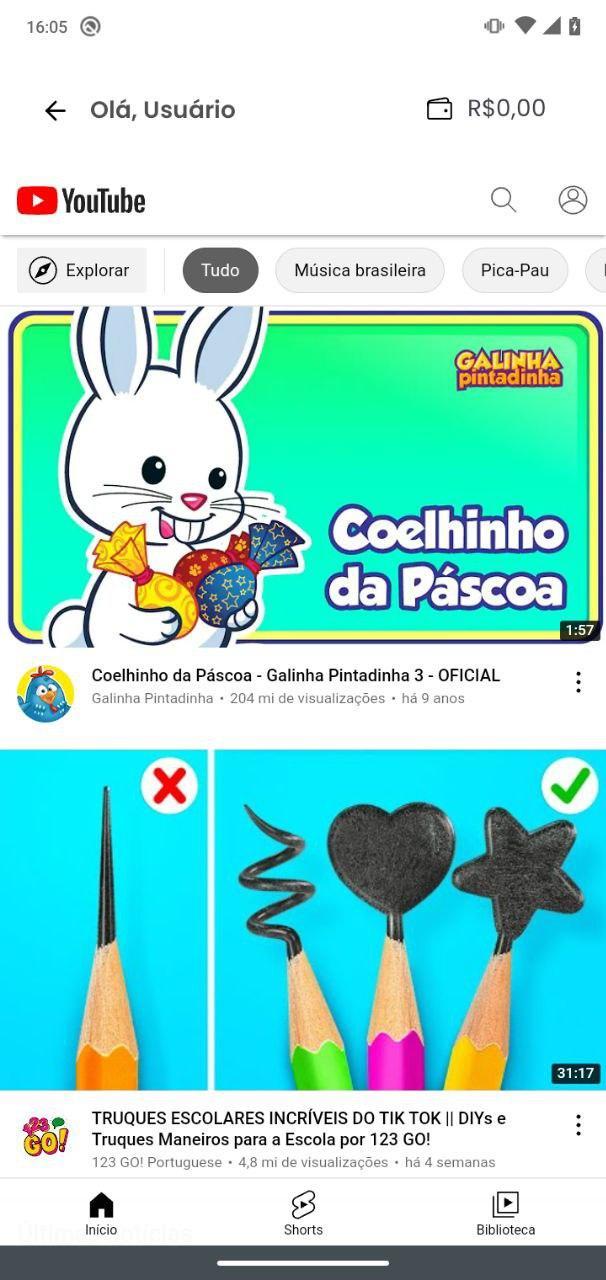Tap the YouTube logo to go home
The width and height of the screenshot is (606, 1280).
coord(81,201)
